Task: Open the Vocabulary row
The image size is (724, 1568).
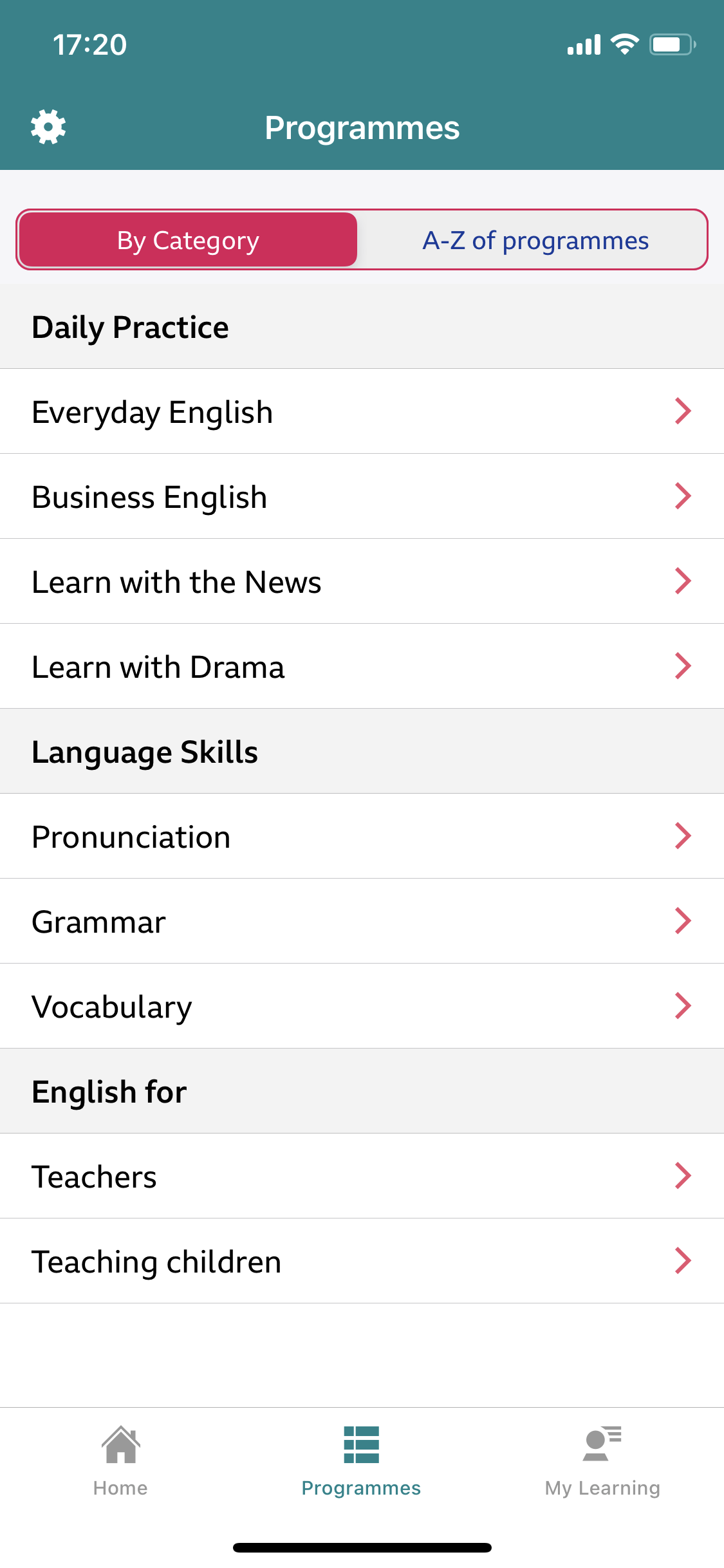Action: click(362, 1006)
